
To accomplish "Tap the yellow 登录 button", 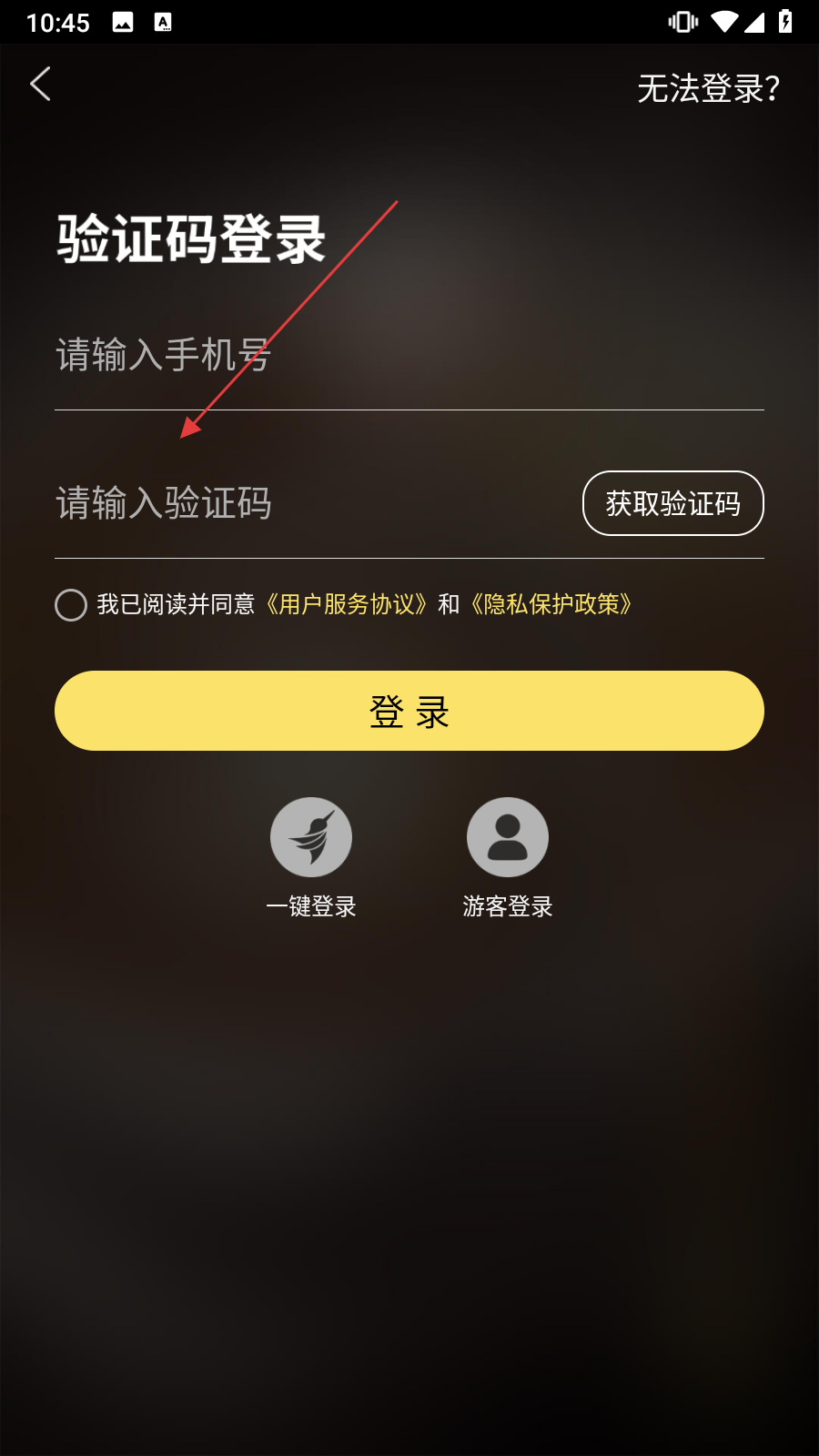I will point(409,711).
